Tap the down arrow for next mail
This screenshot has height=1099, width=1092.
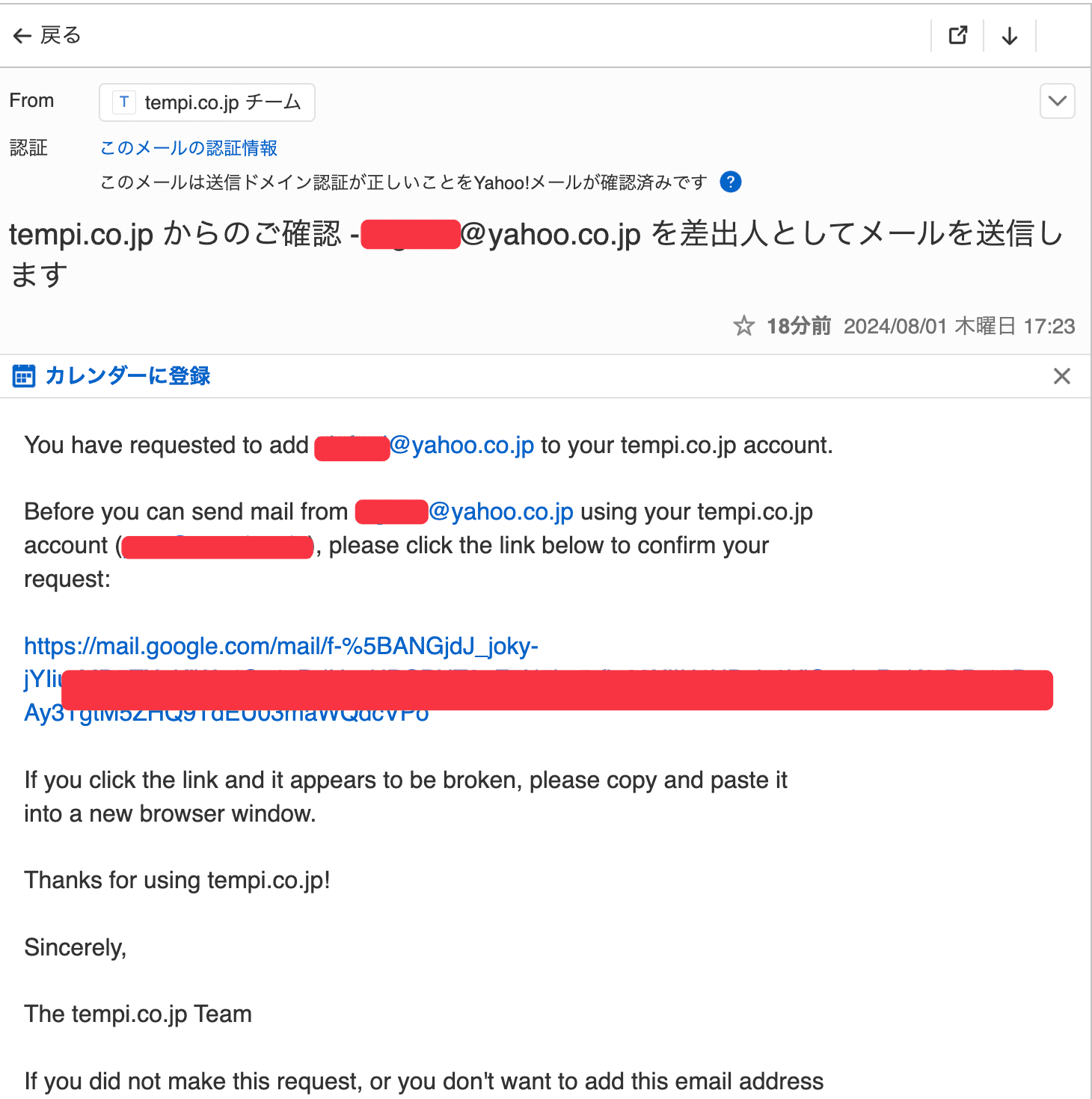tap(1009, 36)
